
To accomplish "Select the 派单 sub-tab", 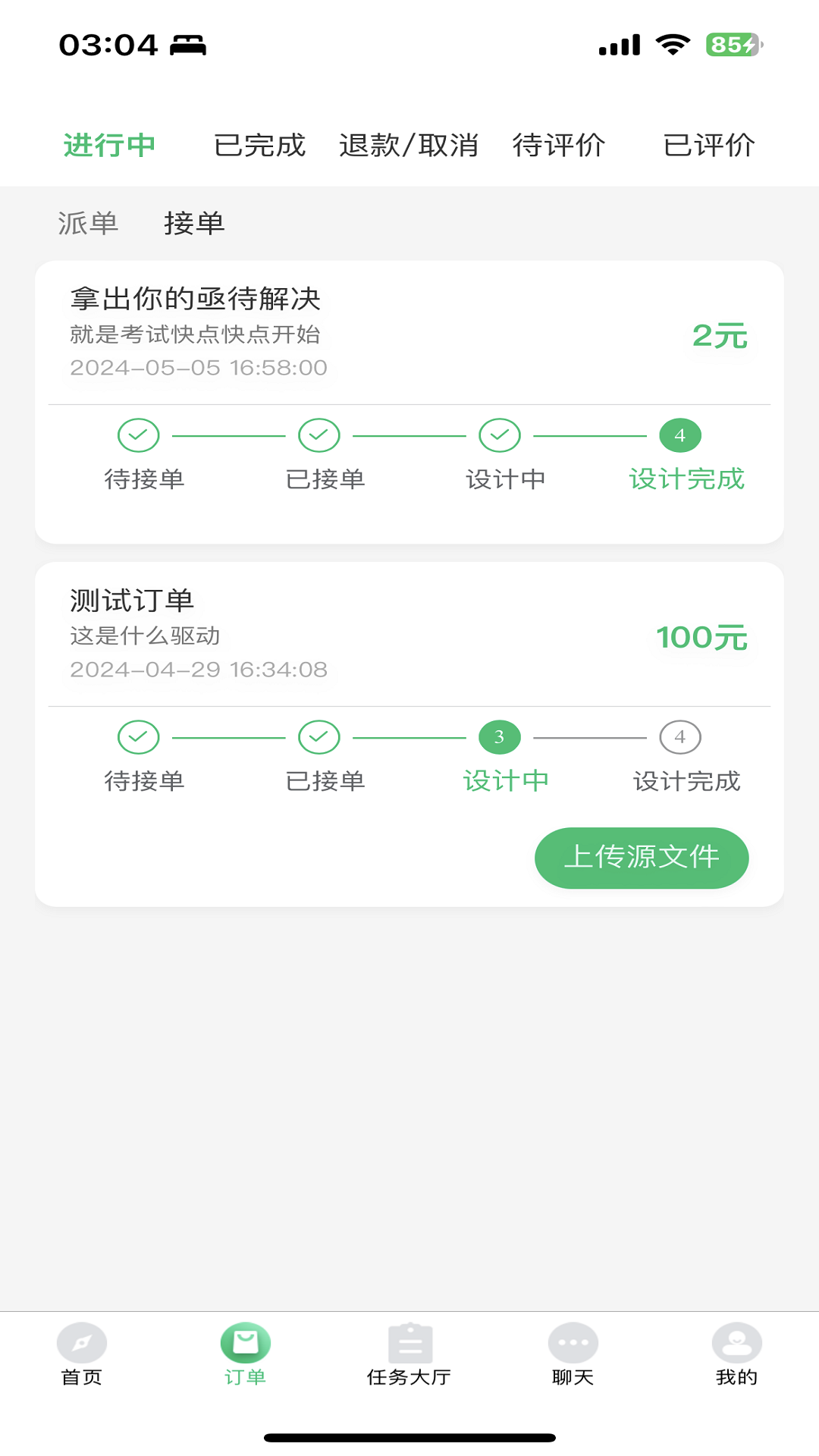I will [88, 223].
